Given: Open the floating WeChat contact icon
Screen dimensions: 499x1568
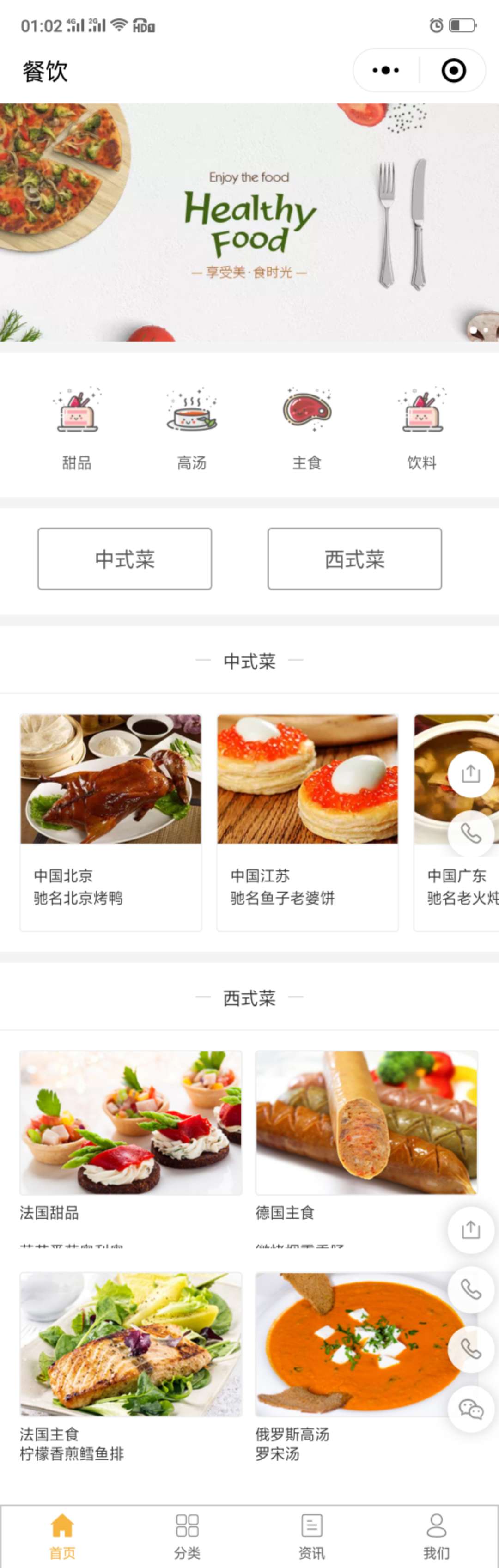Looking at the screenshot, I should 470,1409.
